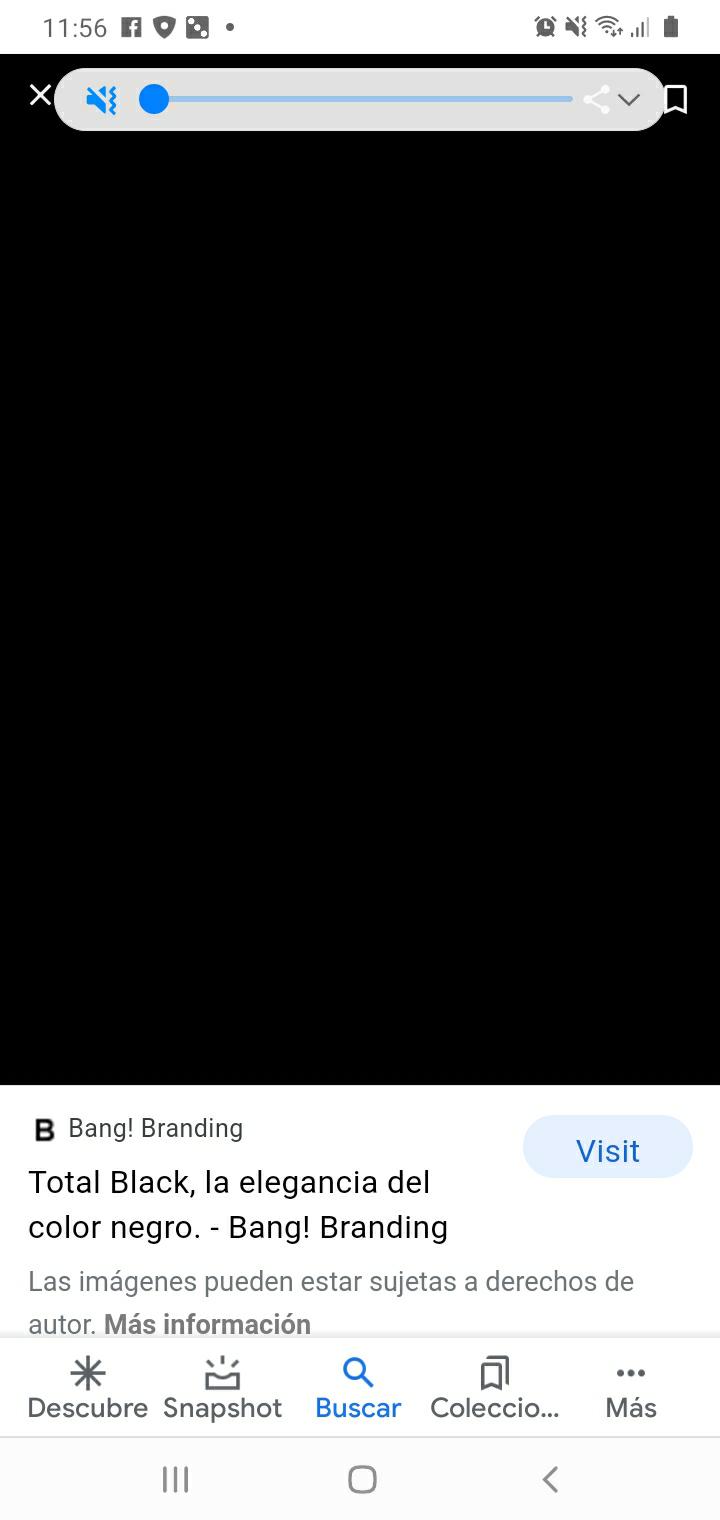Save image to collection with bookmark icon
The height and width of the screenshot is (1520, 720).
pyautogui.click(x=676, y=99)
